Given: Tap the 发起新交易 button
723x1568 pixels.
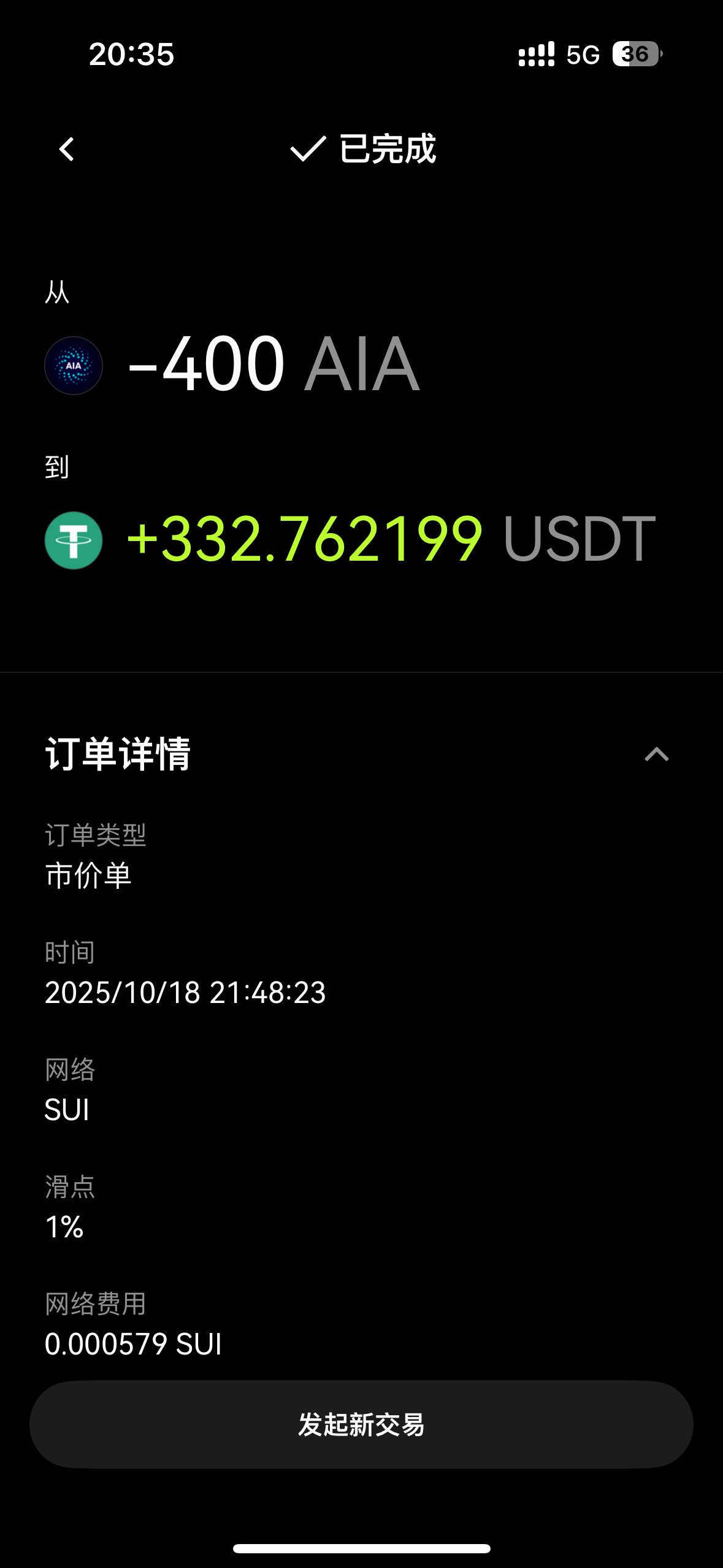Looking at the screenshot, I should point(361,1424).
